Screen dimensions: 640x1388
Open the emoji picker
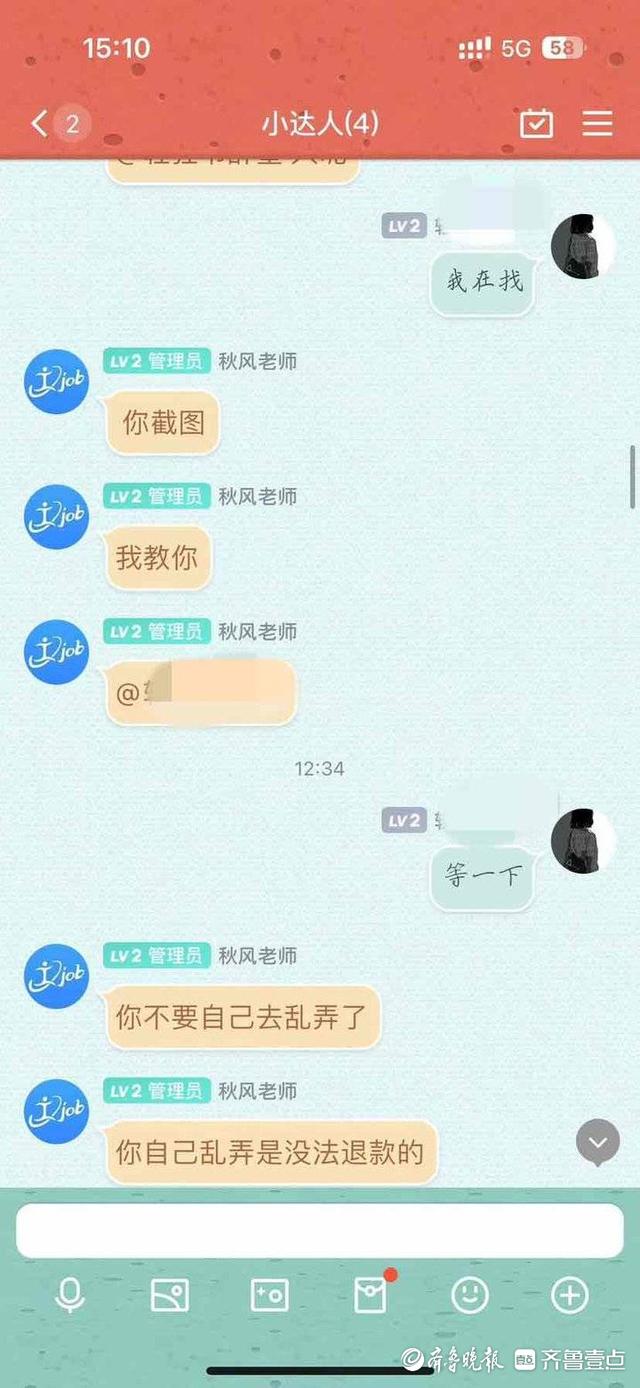[x=469, y=1296]
